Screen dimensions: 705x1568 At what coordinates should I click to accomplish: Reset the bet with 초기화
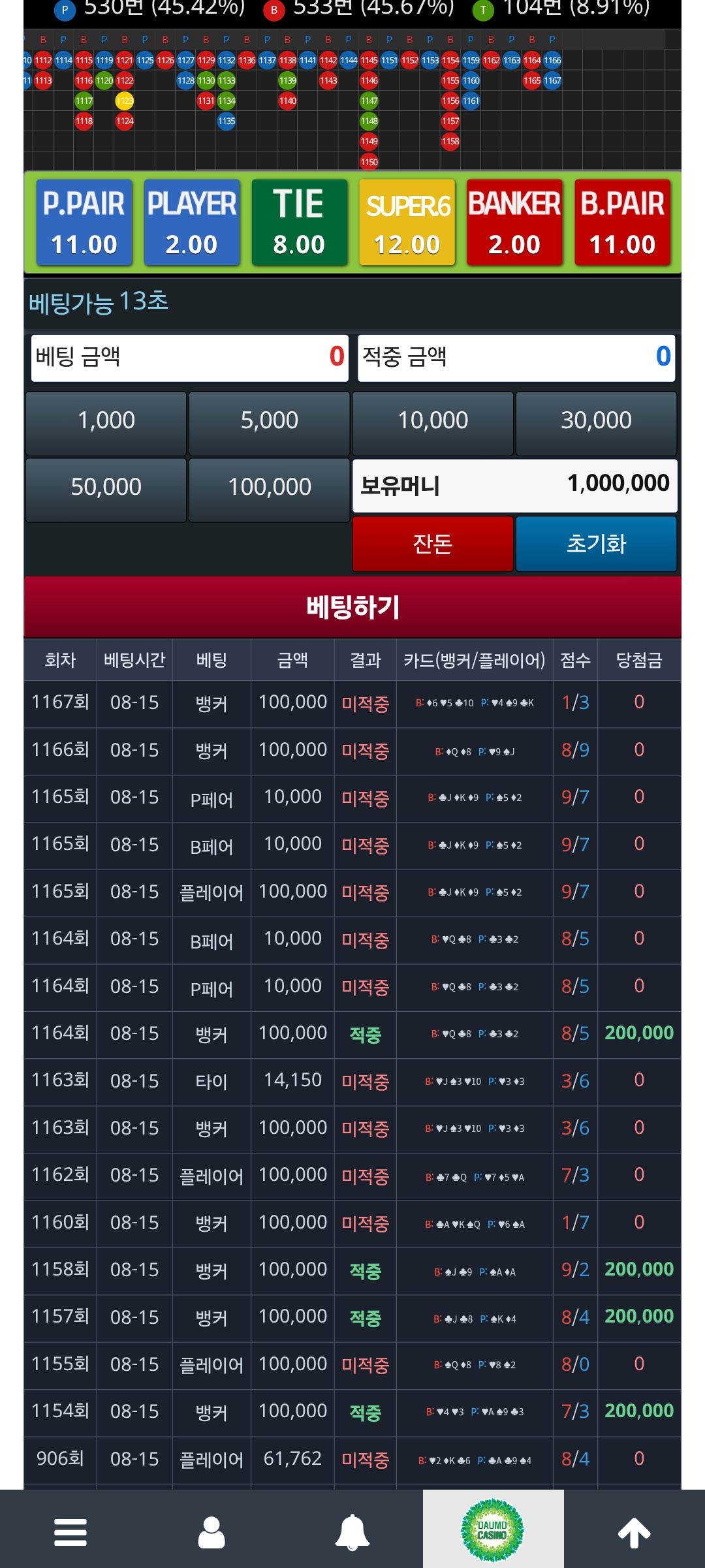coord(596,544)
